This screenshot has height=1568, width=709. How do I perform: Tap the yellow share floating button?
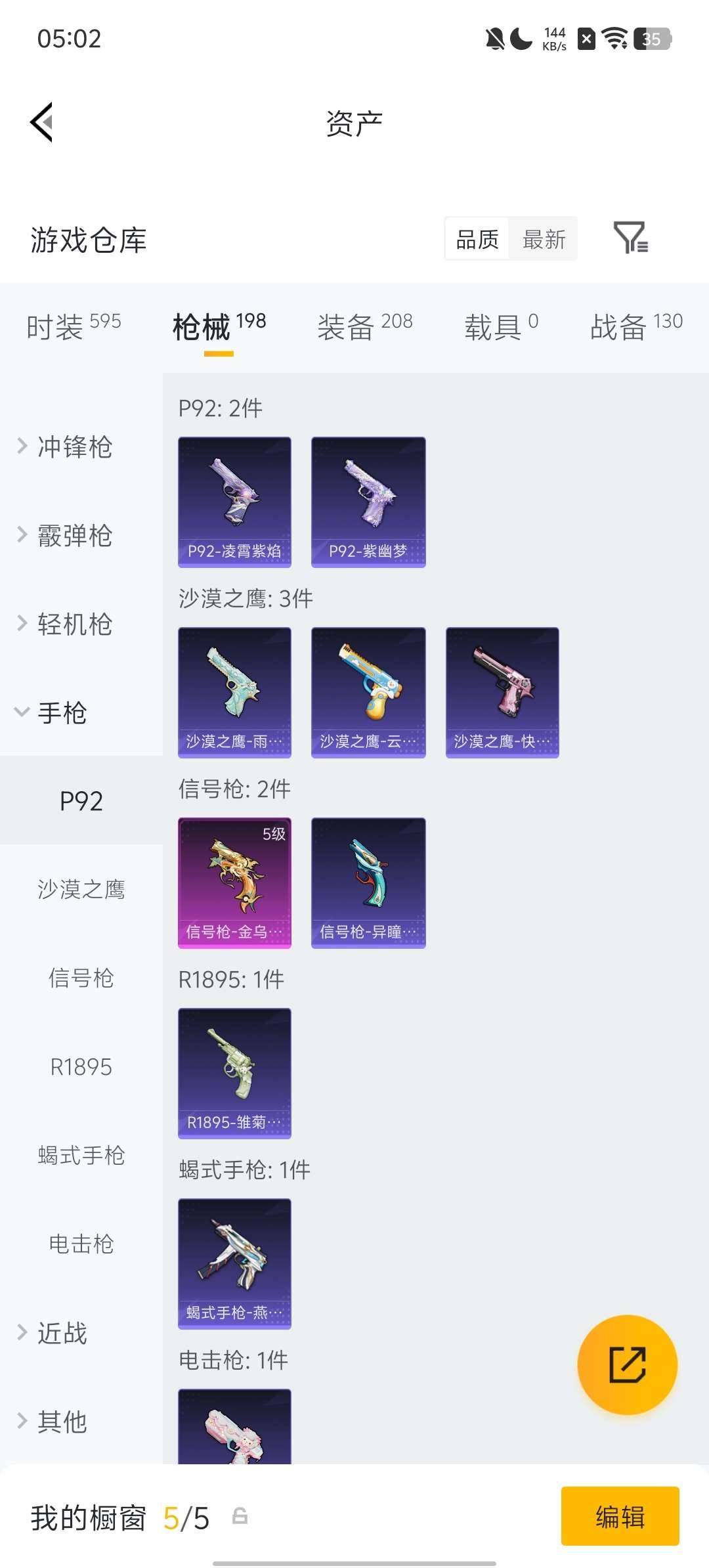coord(626,1364)
